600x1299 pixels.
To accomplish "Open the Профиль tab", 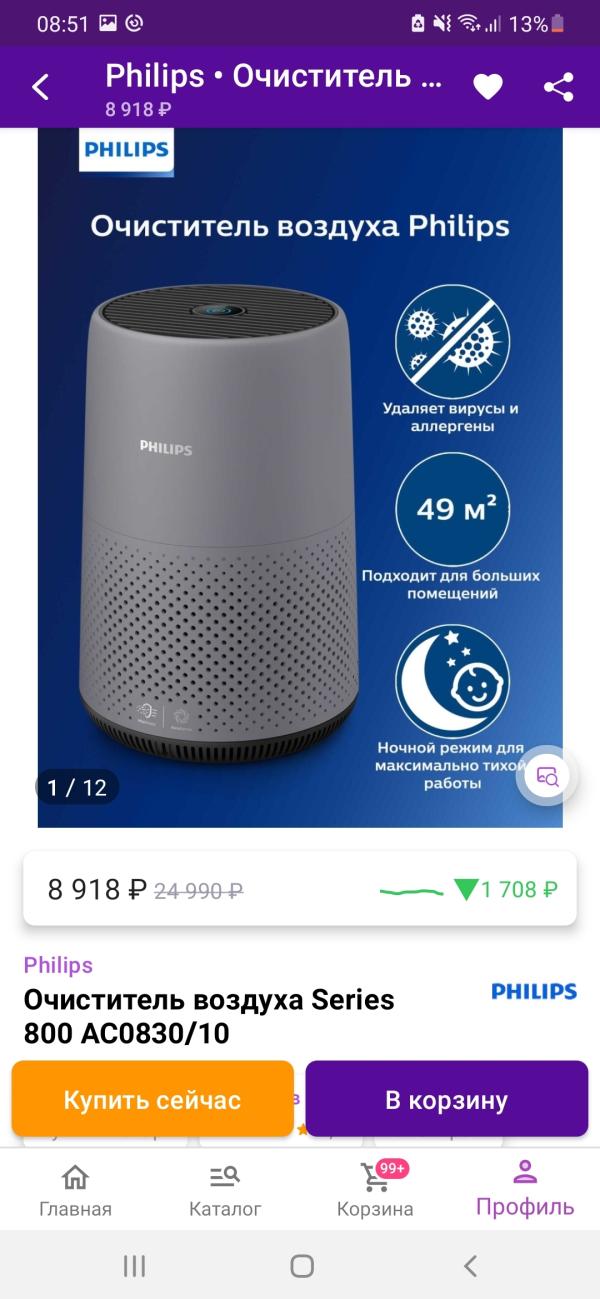I will (x=525, y=1190).
